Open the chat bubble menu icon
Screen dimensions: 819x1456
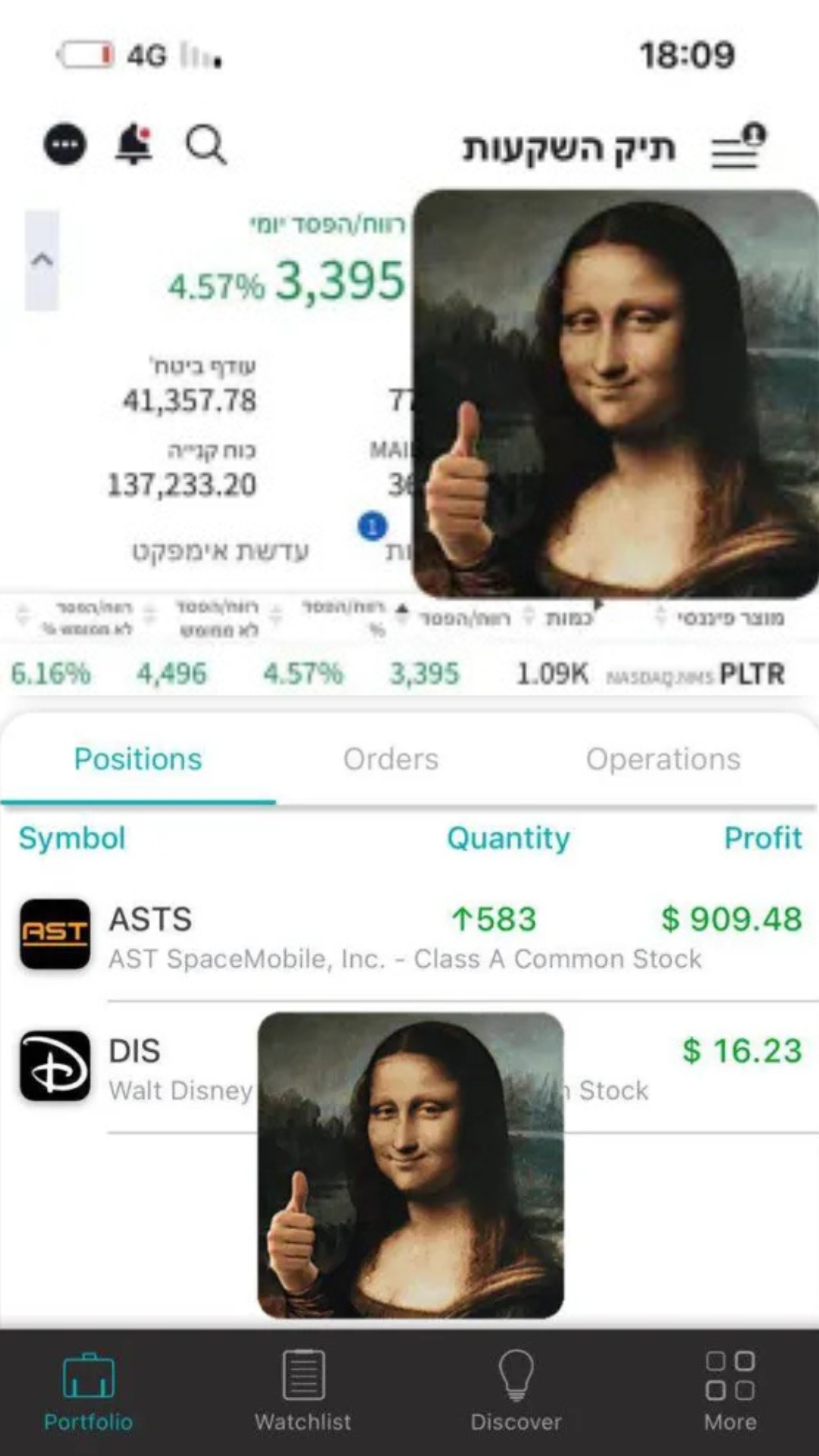tap(65, 144)
